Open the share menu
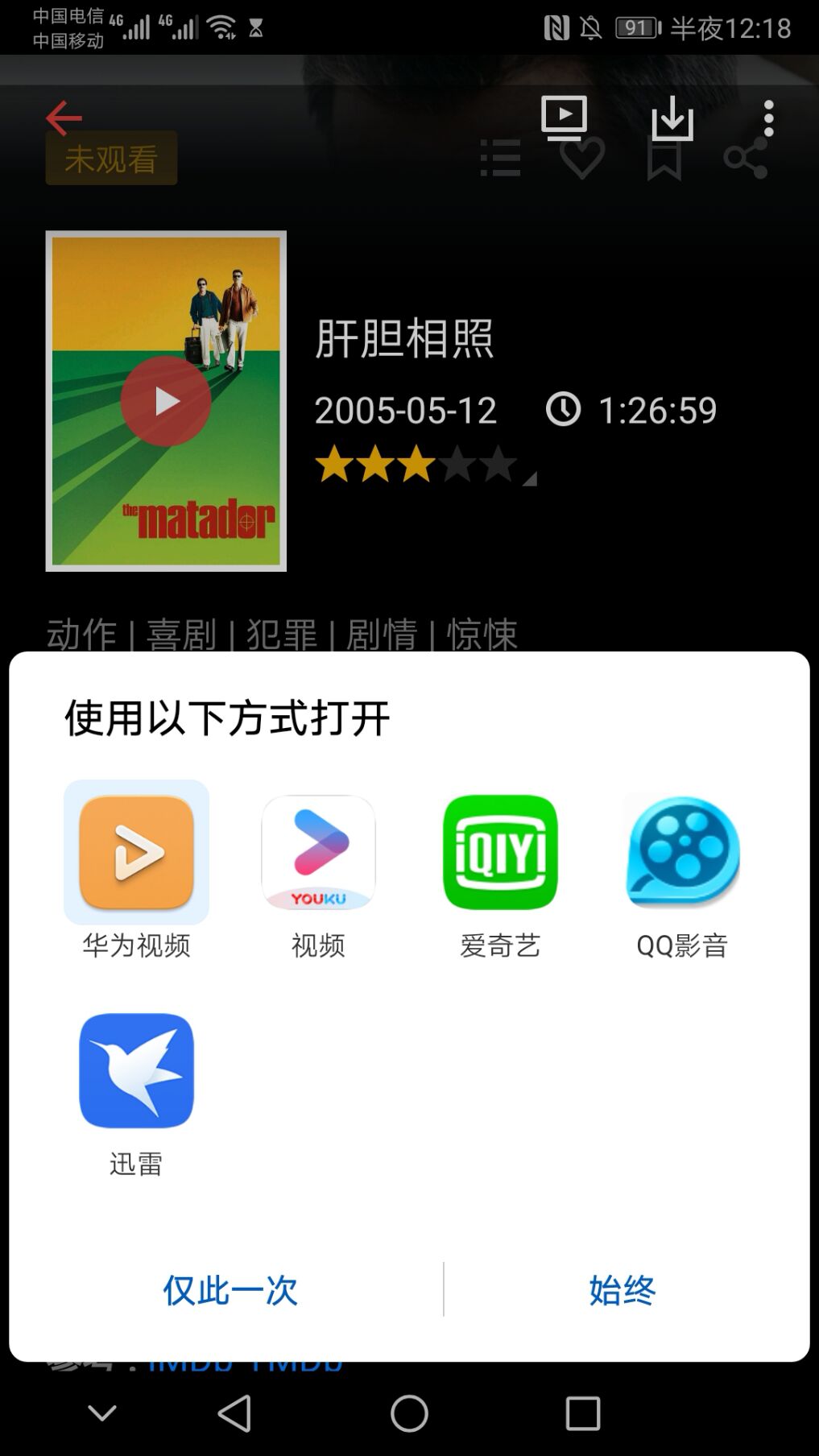The width and height of the screenshot is (819, 1456). [x=749, y=159]
